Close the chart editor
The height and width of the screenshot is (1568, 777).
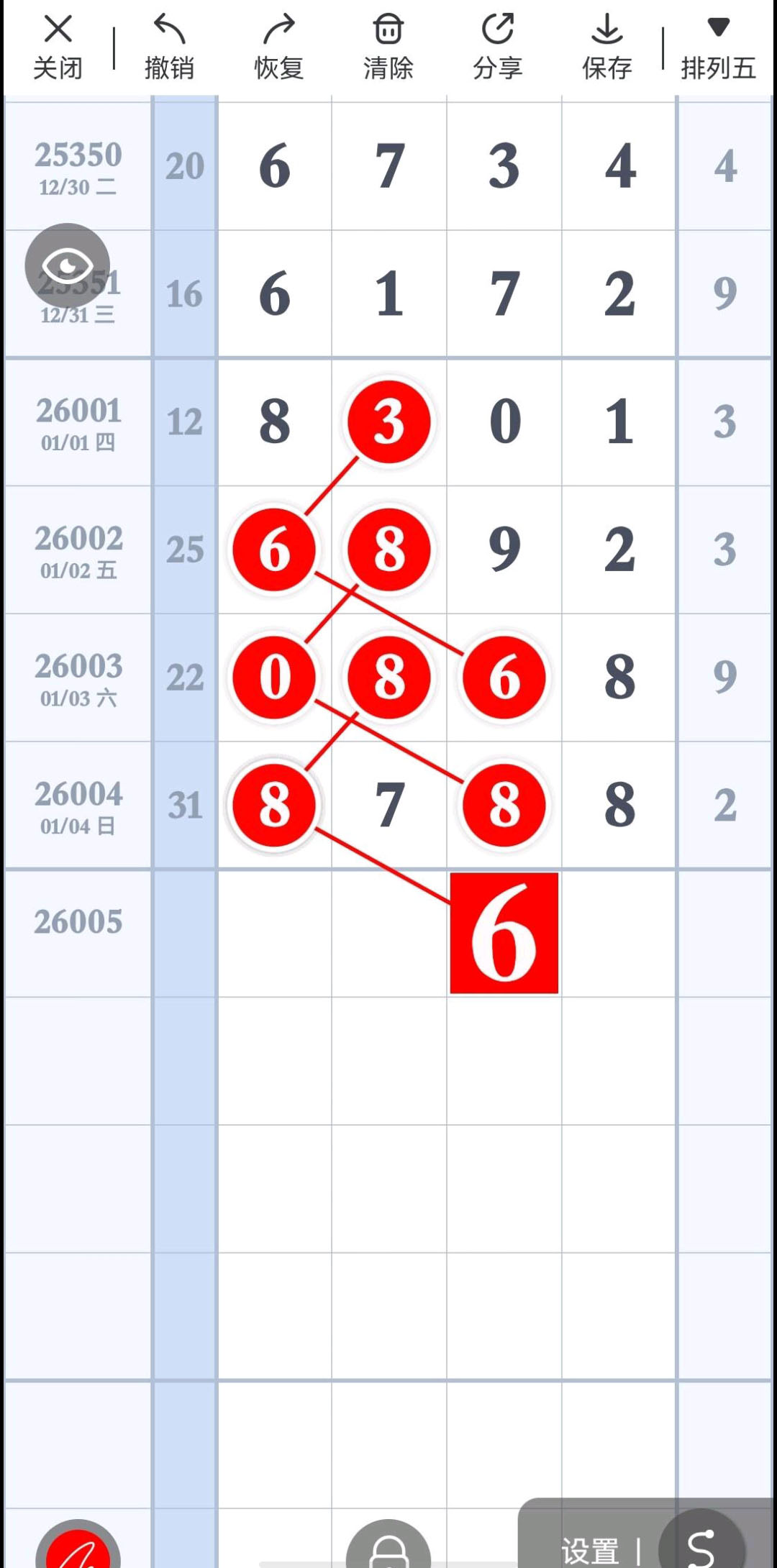pos(58,48)
